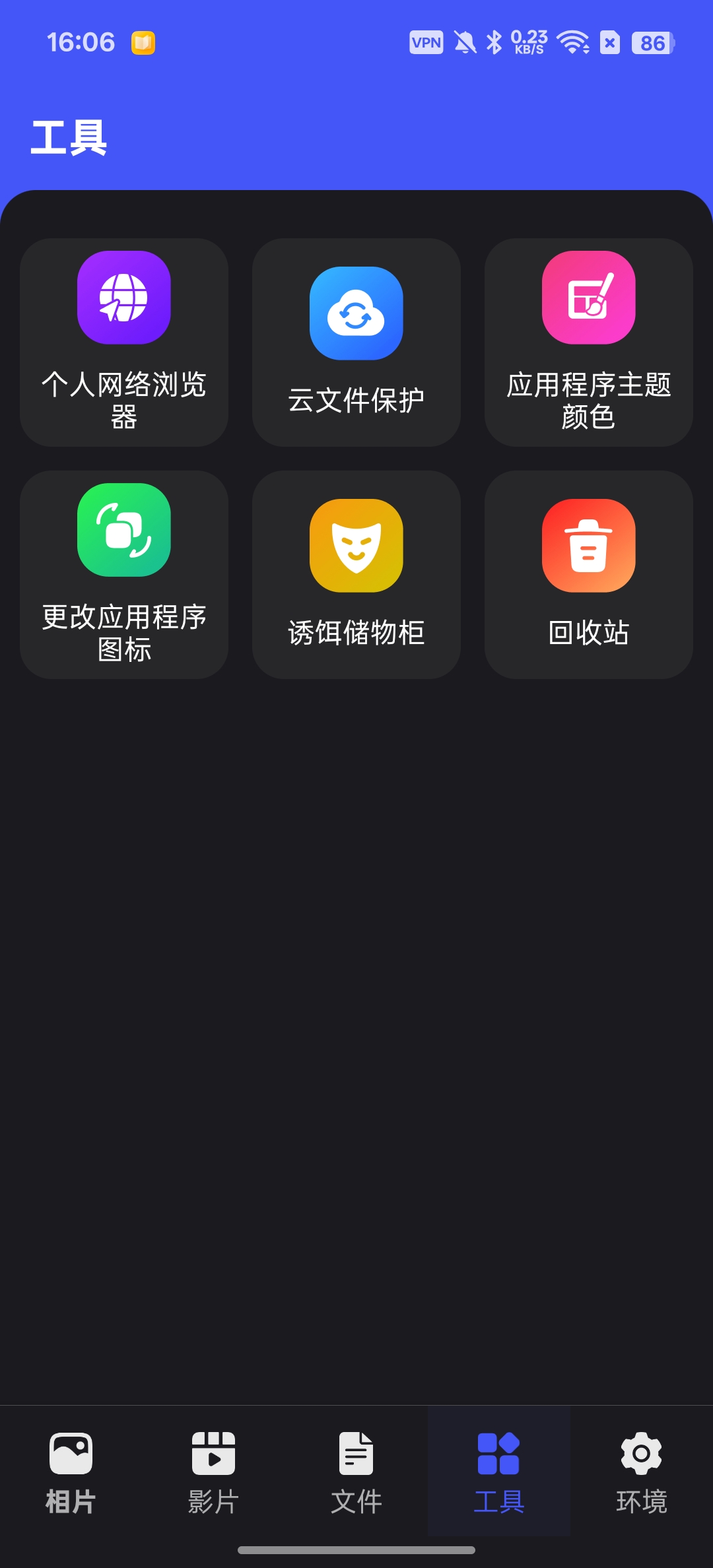Select 更改应用程序图标 to change app icon
The image size is (713, 1568).
124,575
